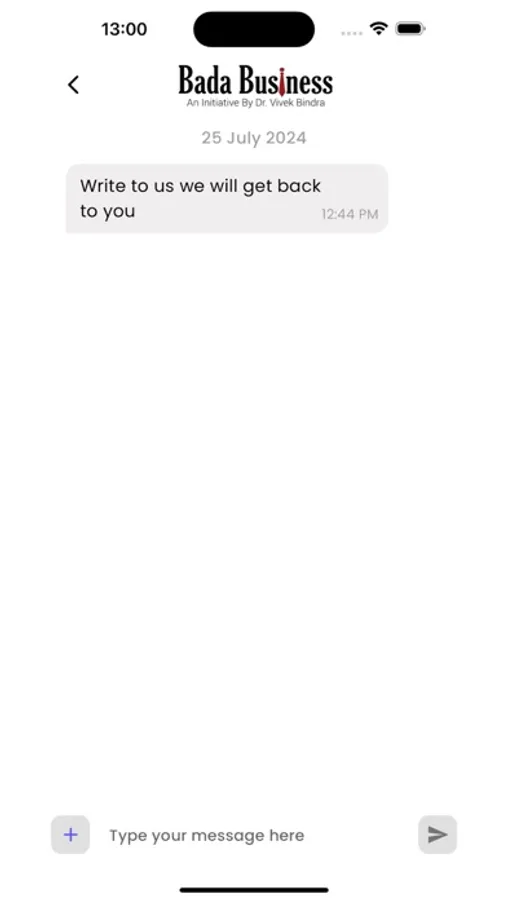This screenshot has height=900, width=507.
Task: Focus the Type your message here field
Action: [254, 835]
